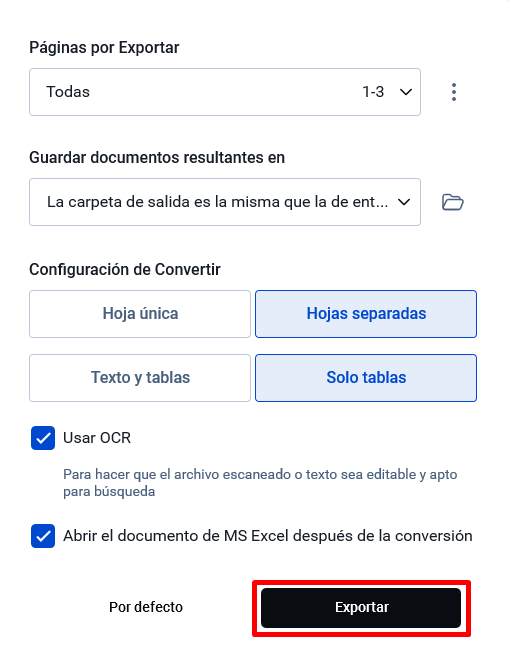
Task: Choose Solo tablas option
Action: pyautogui.click(x=366, y=378)
